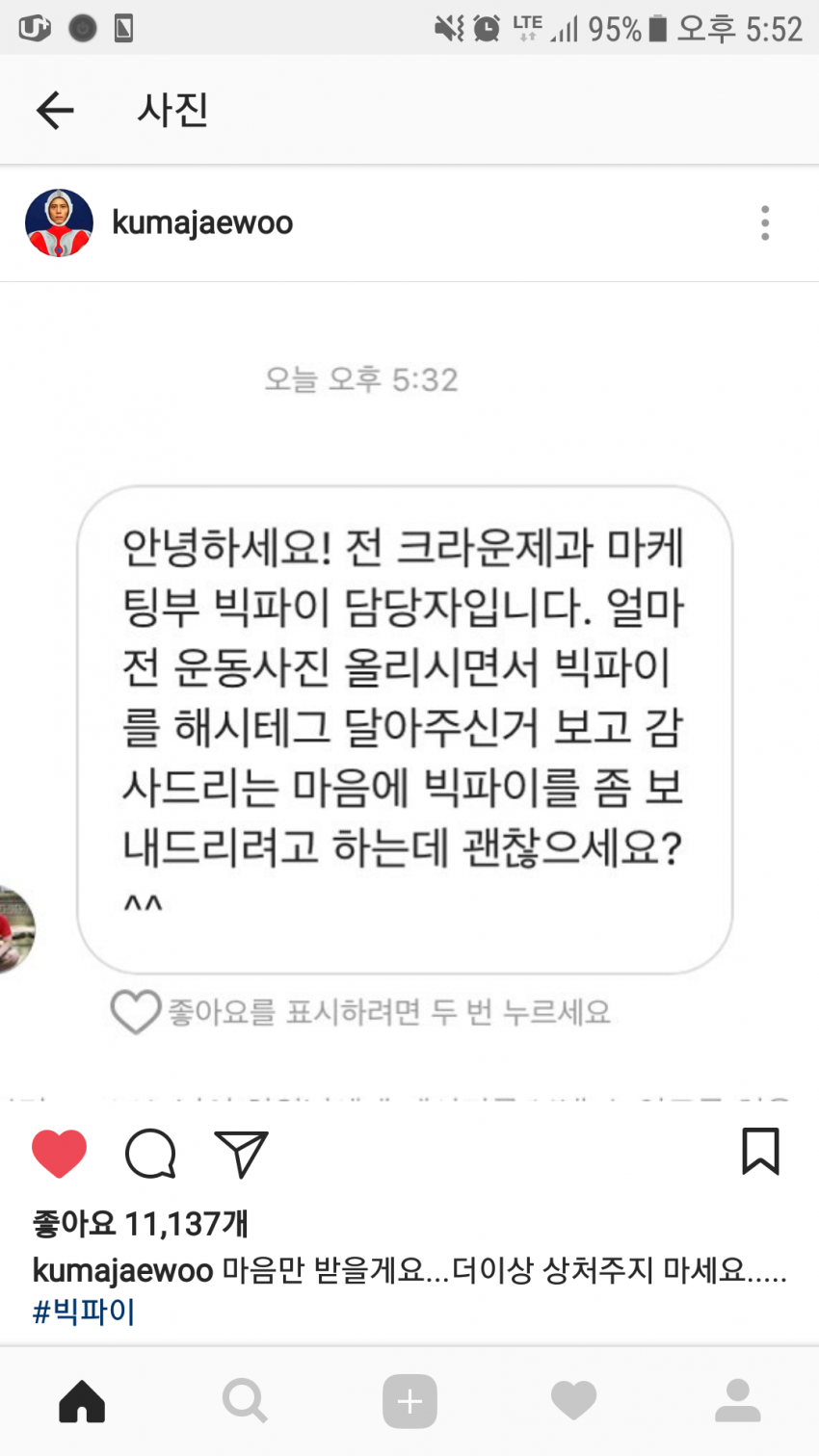The image size is (819, 1456).
Task: Switch to the Profile tab
Action: pyautogui.click(x=738, y=1401)
